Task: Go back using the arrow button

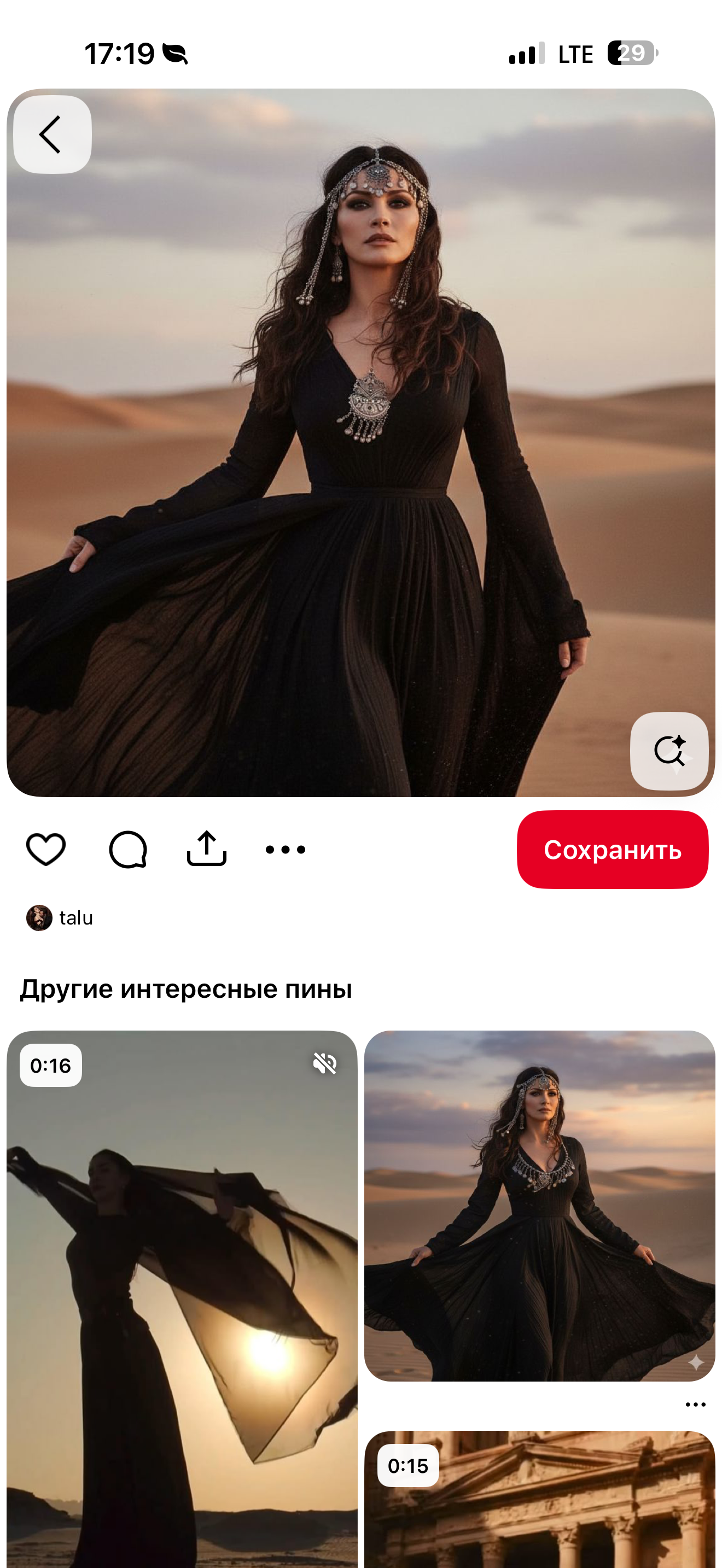Action: click(53, 134)
